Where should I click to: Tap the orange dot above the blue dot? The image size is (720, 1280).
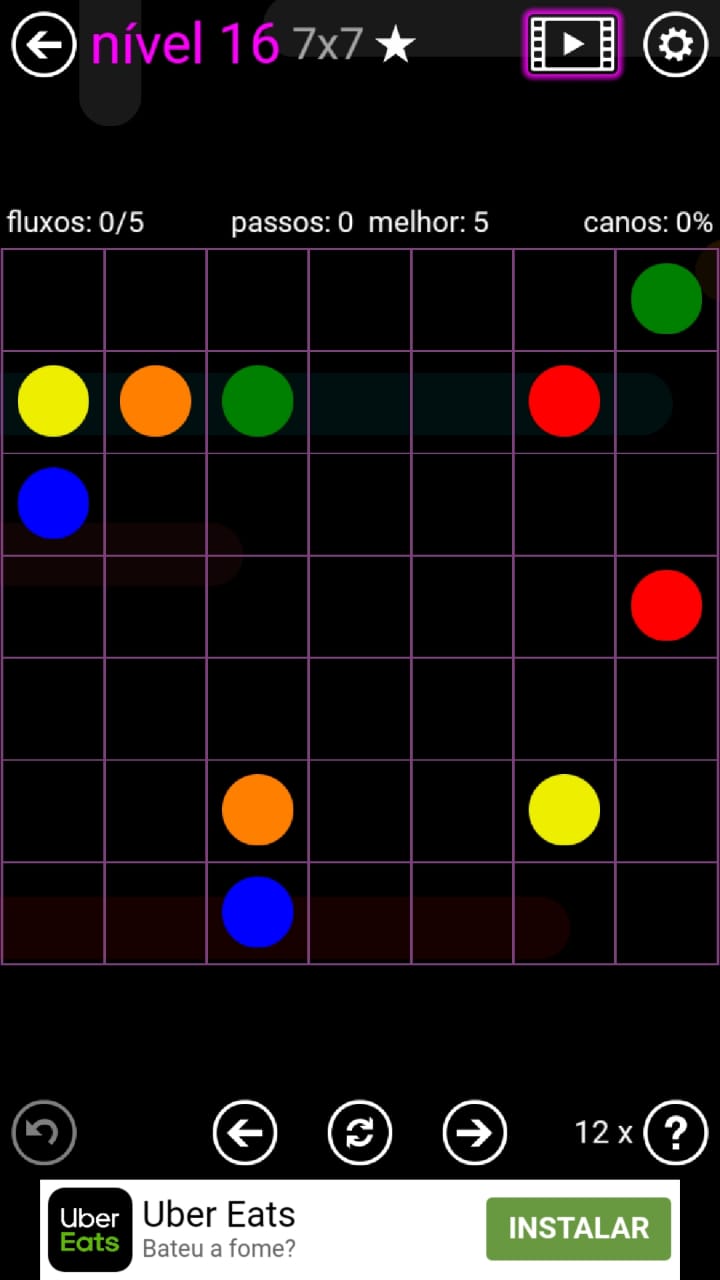[257, 809]
